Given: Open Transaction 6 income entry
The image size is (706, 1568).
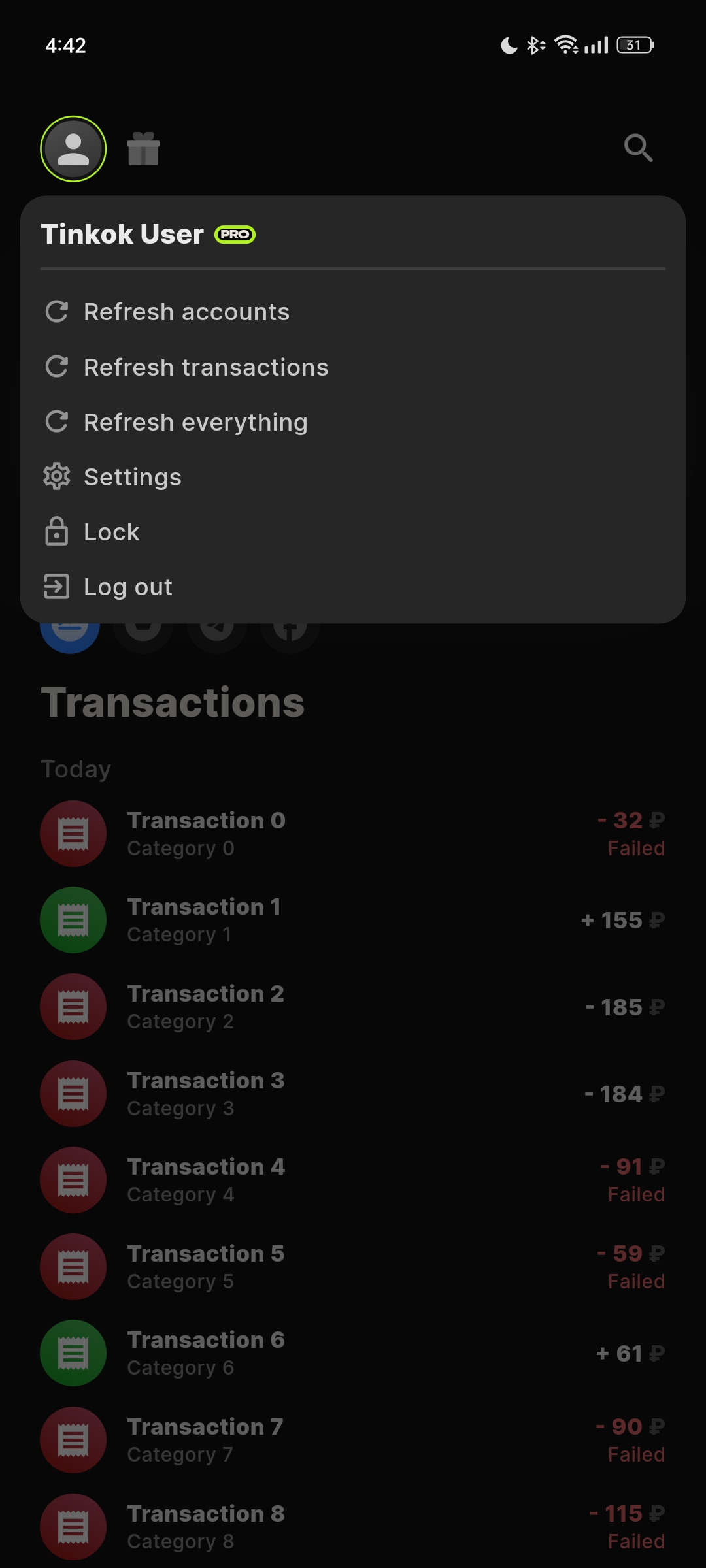Looking at the screenshot, I should pos(353,1353).
